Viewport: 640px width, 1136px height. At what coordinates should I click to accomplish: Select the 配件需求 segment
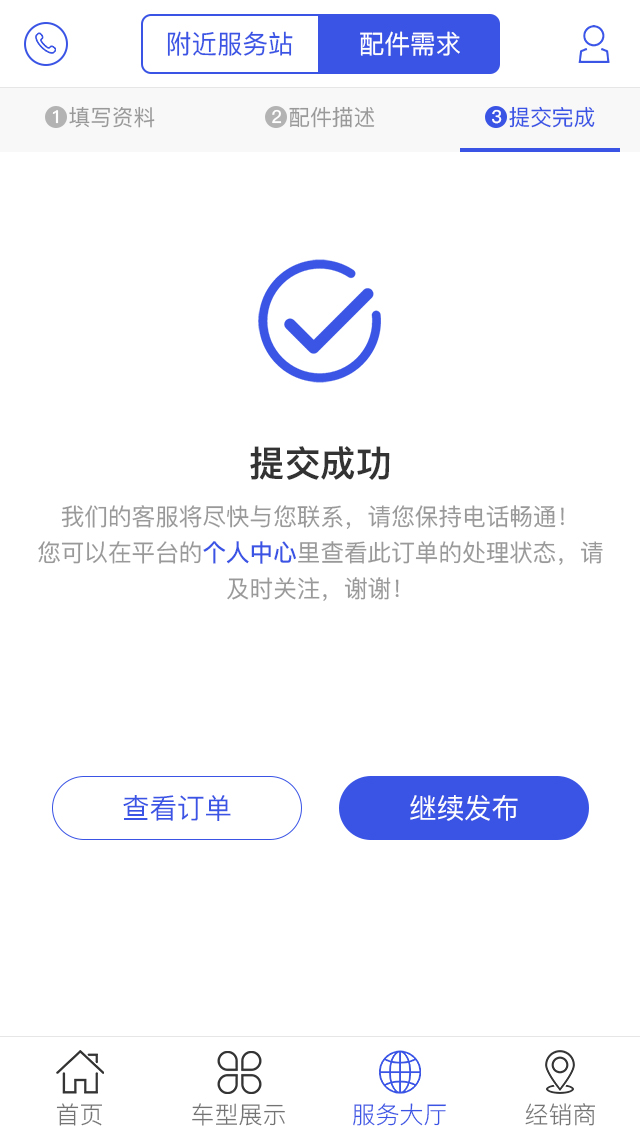410,44
